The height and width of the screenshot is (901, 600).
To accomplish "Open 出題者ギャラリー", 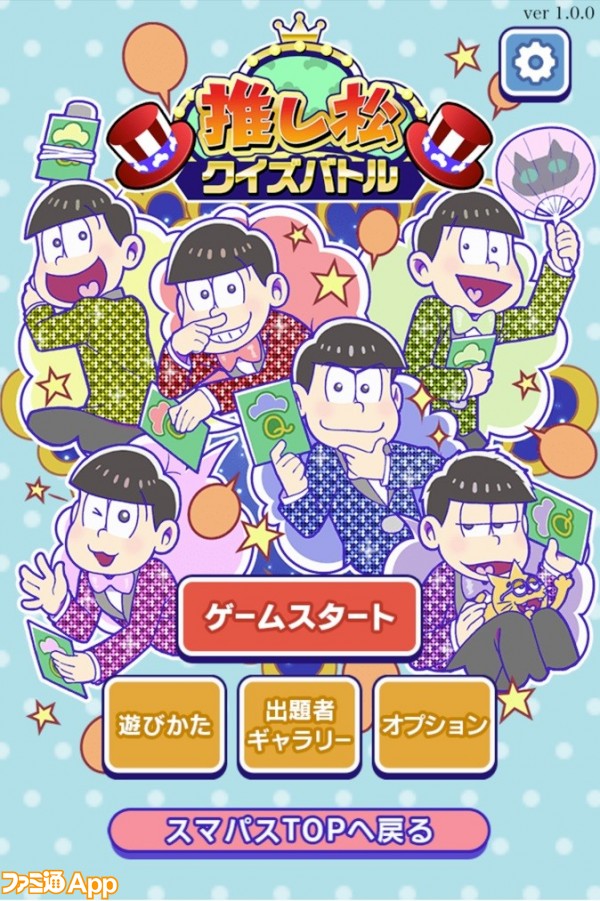I will coord(299,725).
